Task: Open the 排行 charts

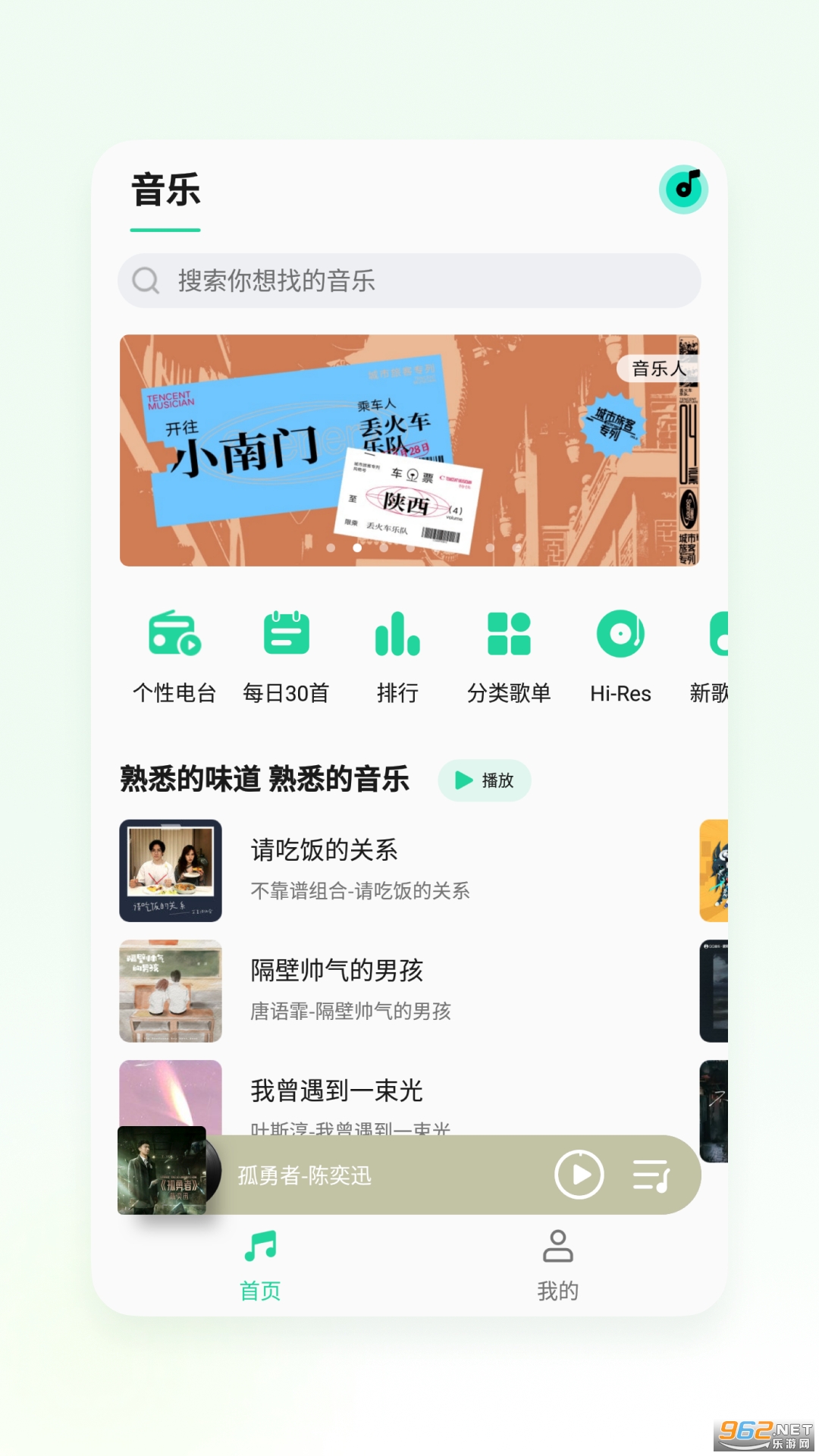Action: click(397, 656)
